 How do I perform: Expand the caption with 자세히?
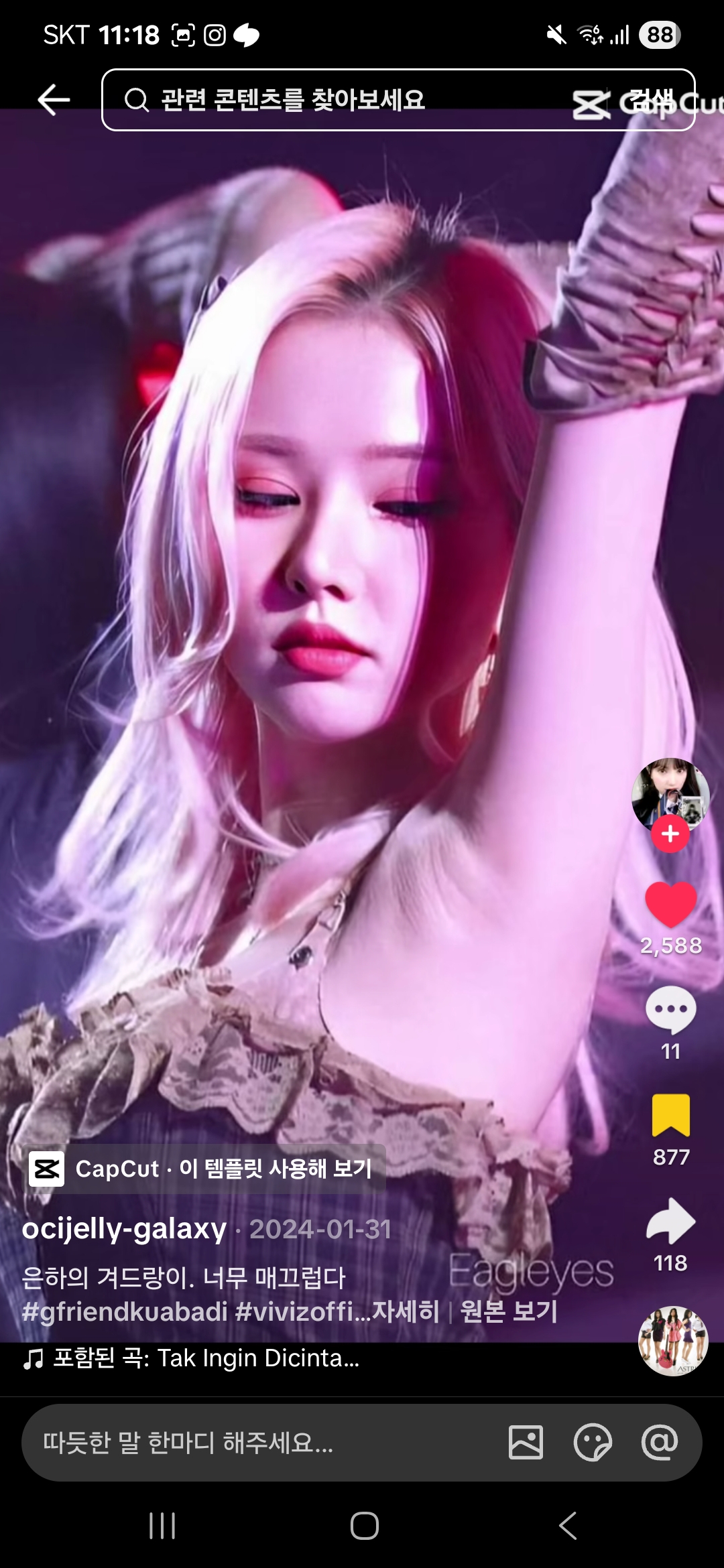tap(406, 1311)
